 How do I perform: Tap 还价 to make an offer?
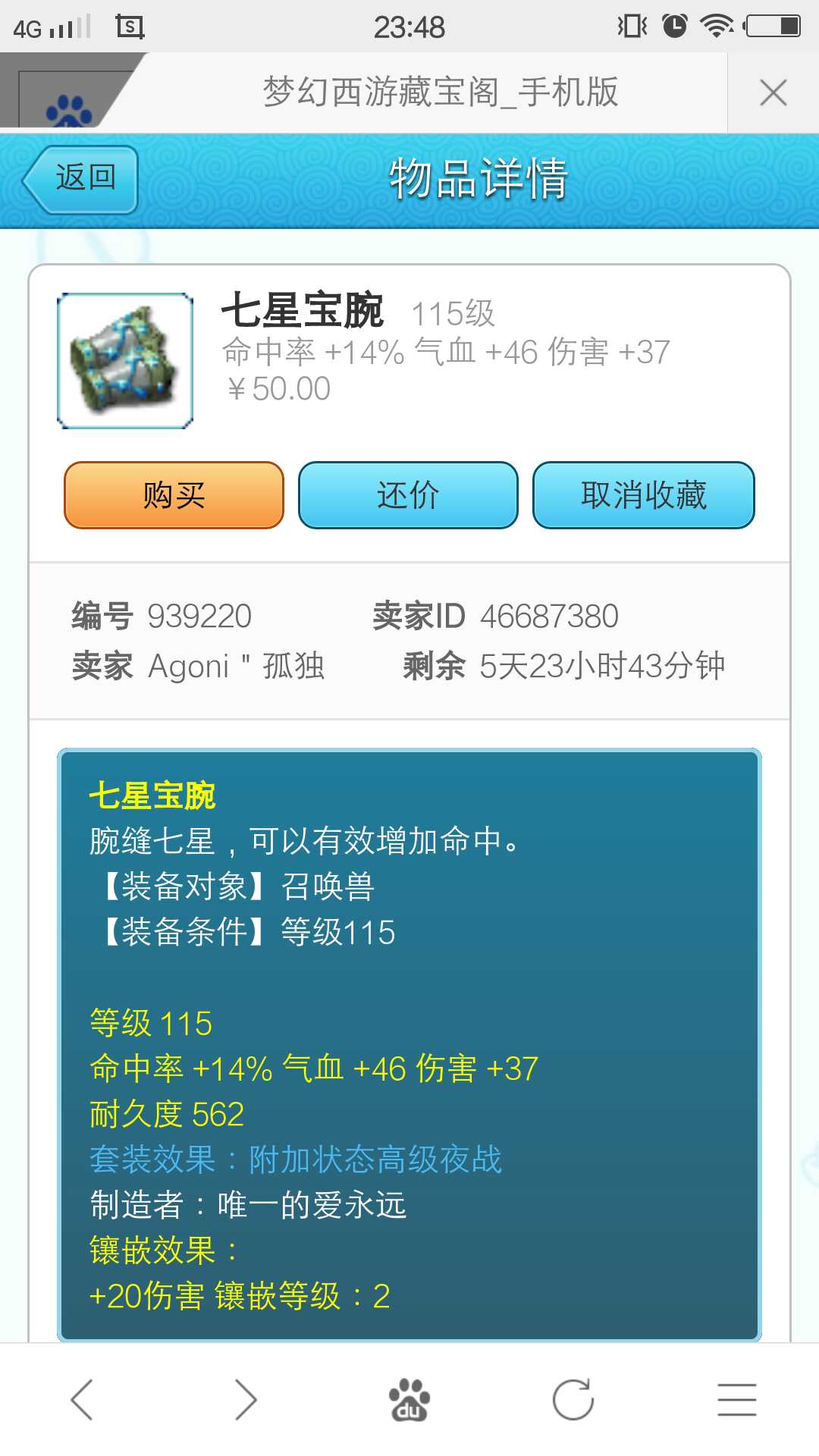(408, 495)
